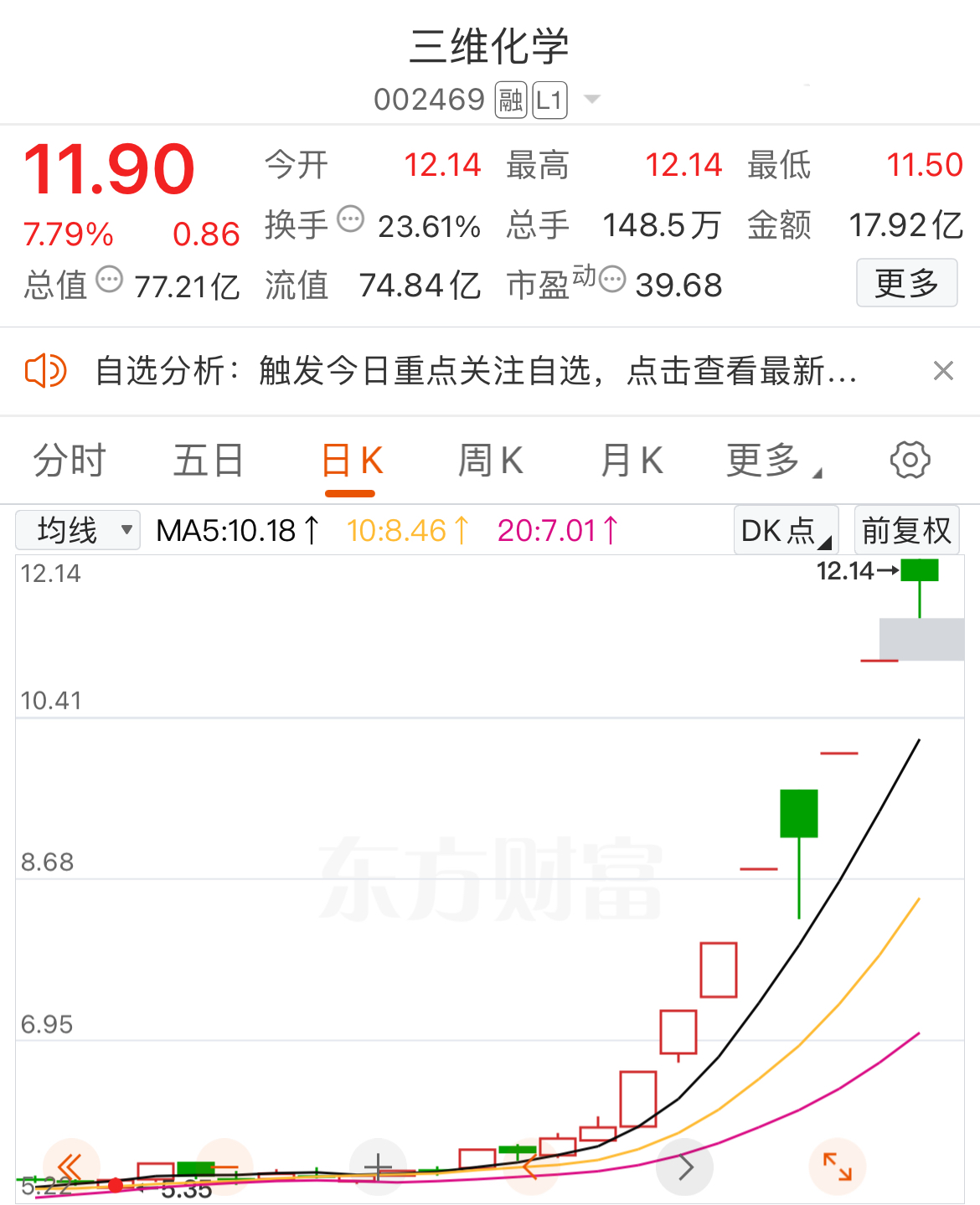
Task: Switch to the 月K tab
Action: click(632, 461)
